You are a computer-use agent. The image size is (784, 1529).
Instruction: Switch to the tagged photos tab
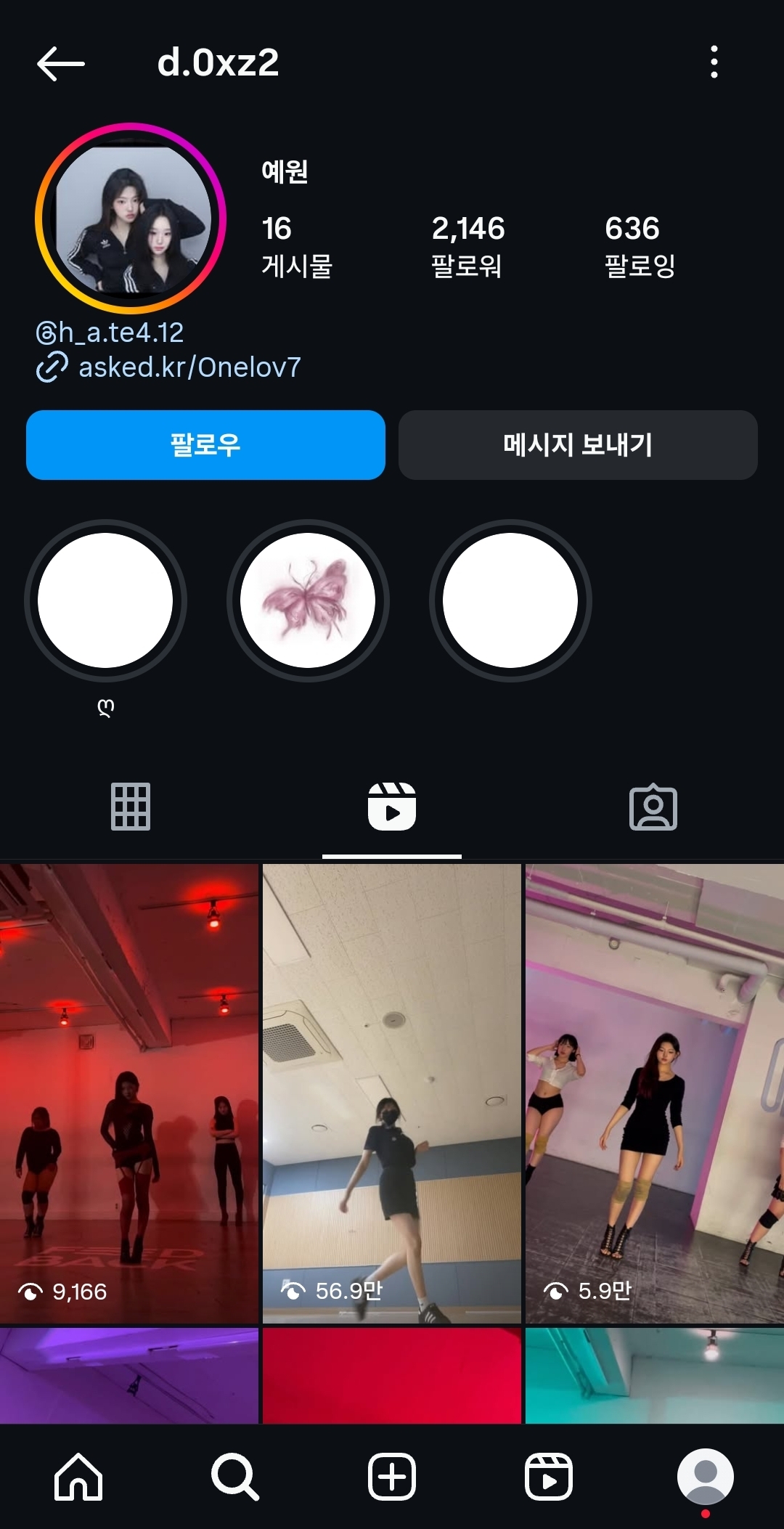pyautogui.click(x=653, y=807)
